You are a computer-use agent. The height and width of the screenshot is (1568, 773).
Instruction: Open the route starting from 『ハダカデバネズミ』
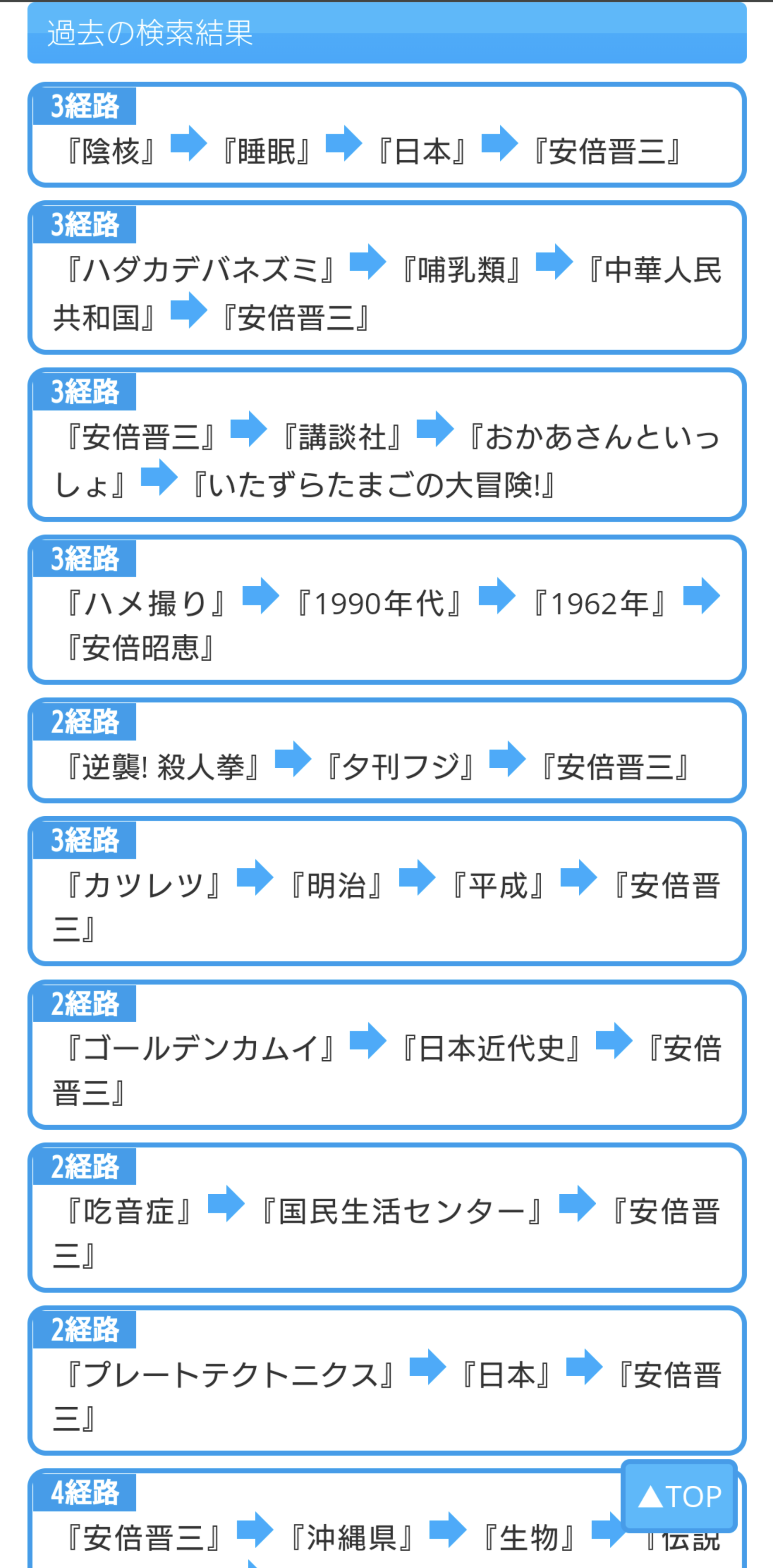pyautogui.click(x=386, y=277)
